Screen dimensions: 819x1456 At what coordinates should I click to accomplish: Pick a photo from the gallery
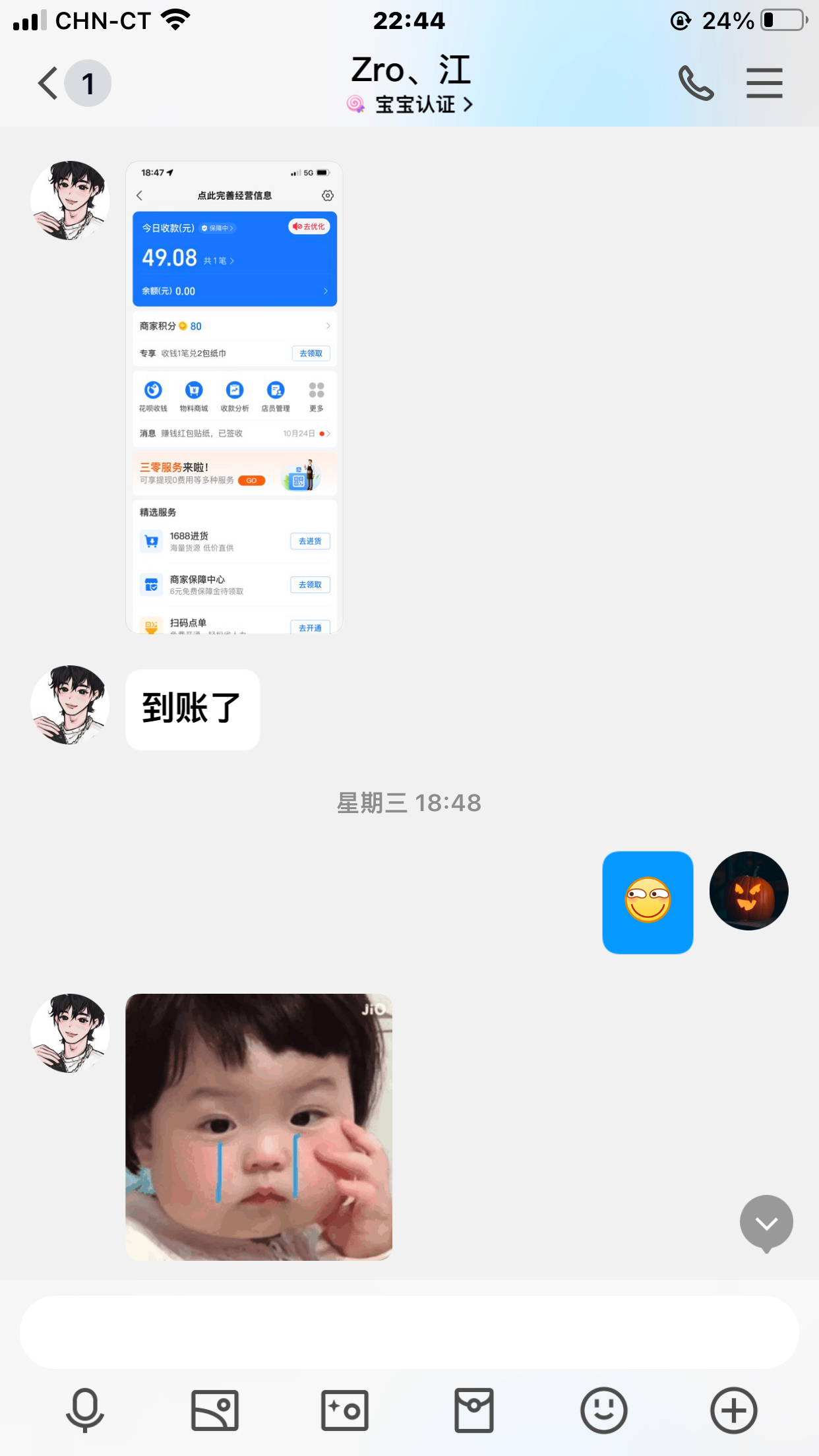(x=215, y=1410)
